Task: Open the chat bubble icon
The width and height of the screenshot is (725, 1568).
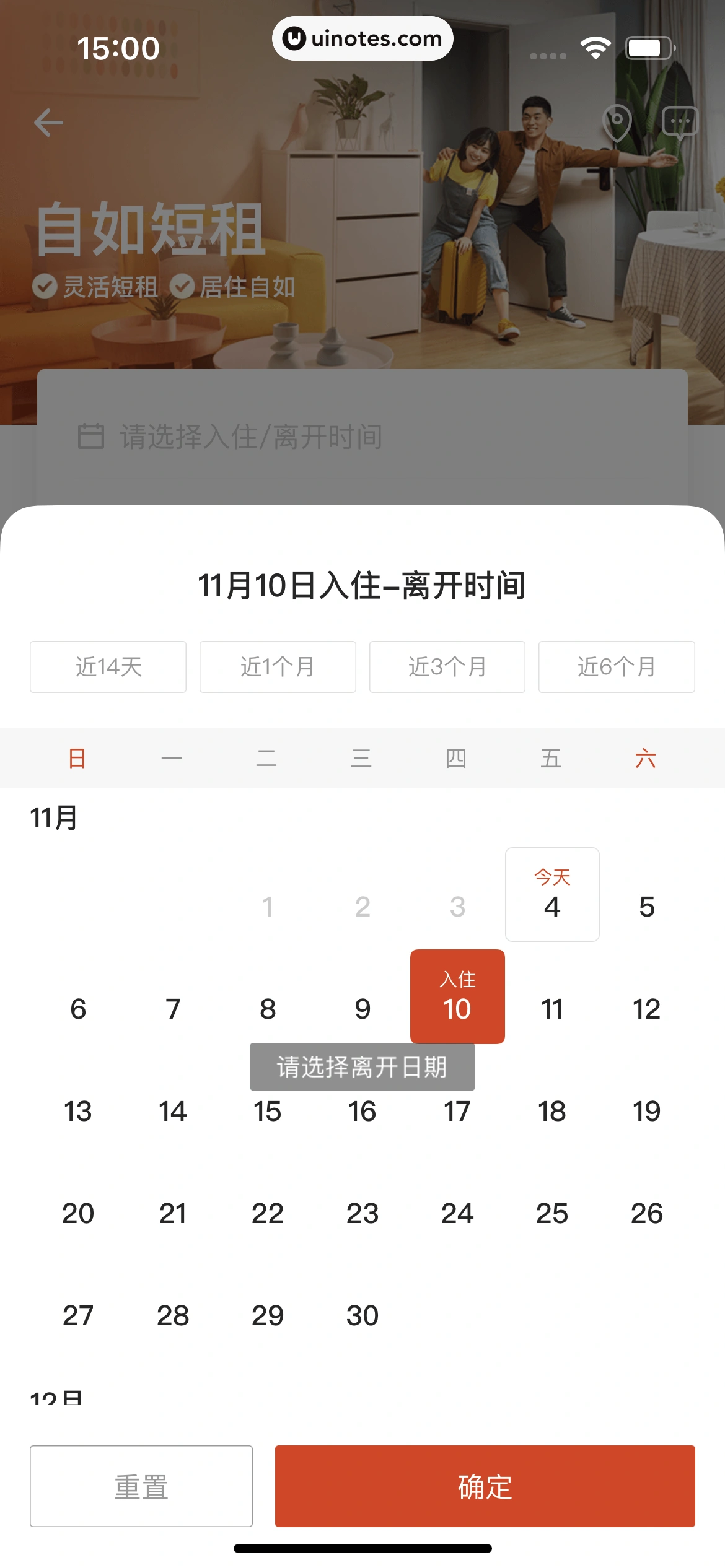Action: (680, 121)
